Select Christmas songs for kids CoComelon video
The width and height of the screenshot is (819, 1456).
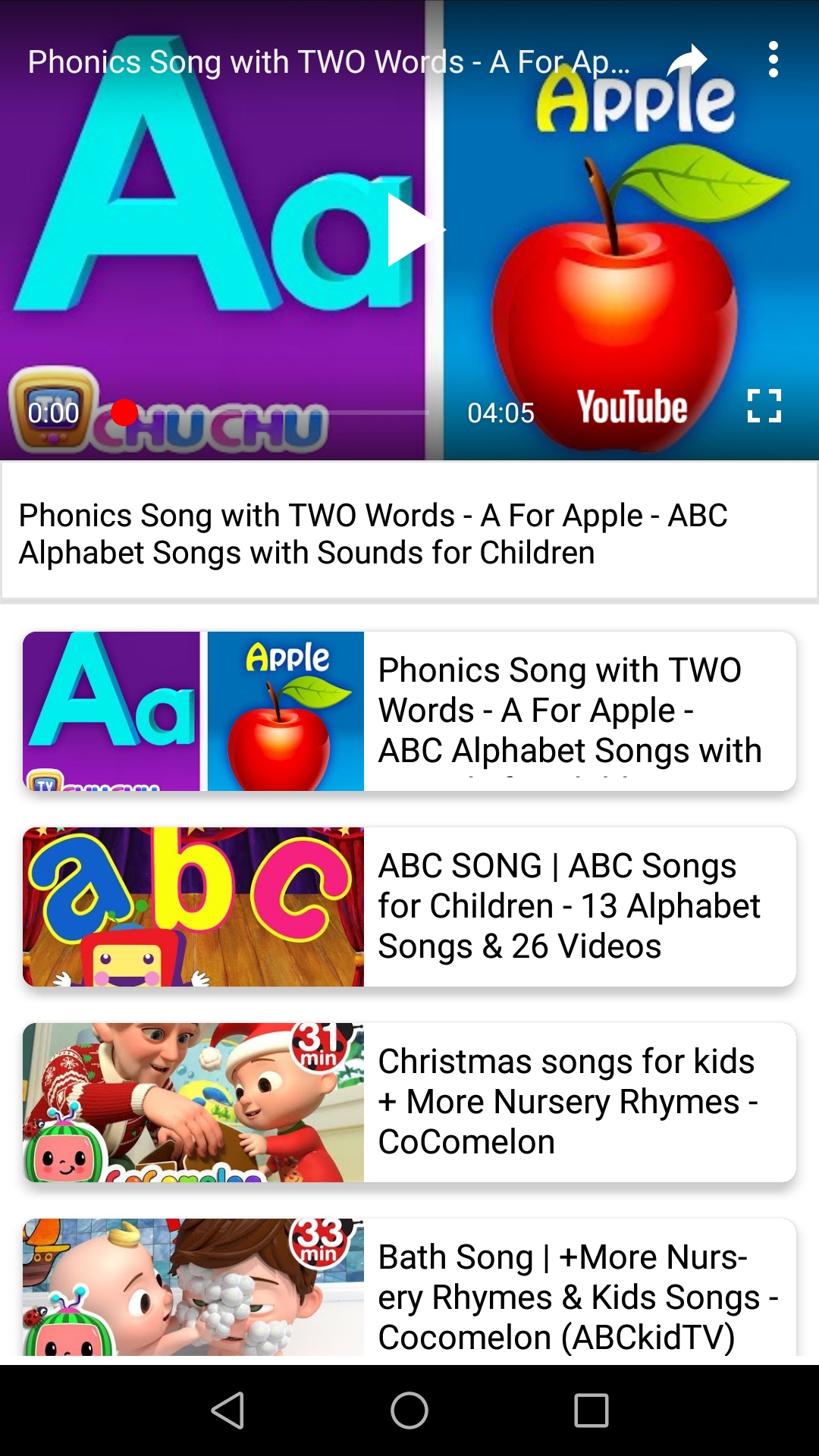tap(409, 1103)
